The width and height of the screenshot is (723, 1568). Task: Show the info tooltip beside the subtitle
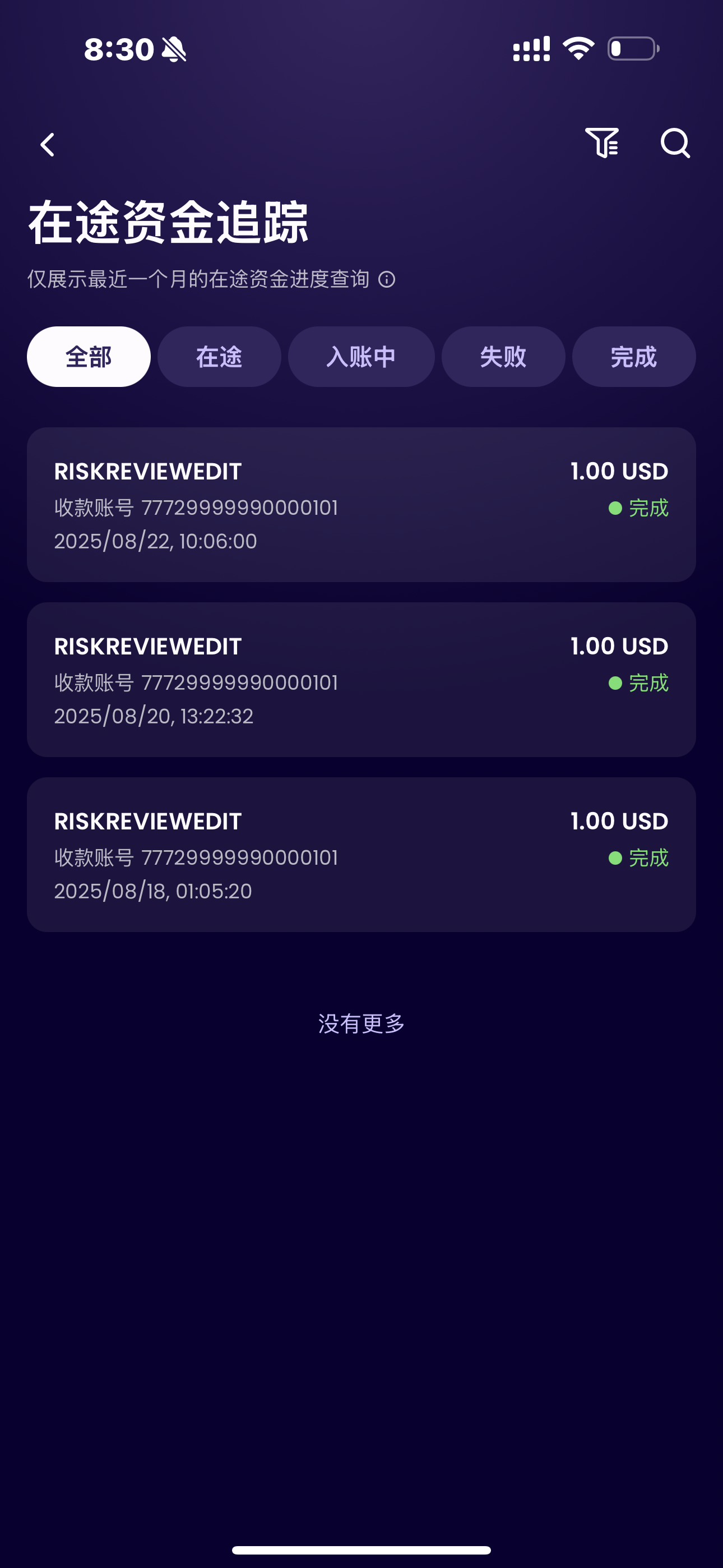(x=387, y=279)
